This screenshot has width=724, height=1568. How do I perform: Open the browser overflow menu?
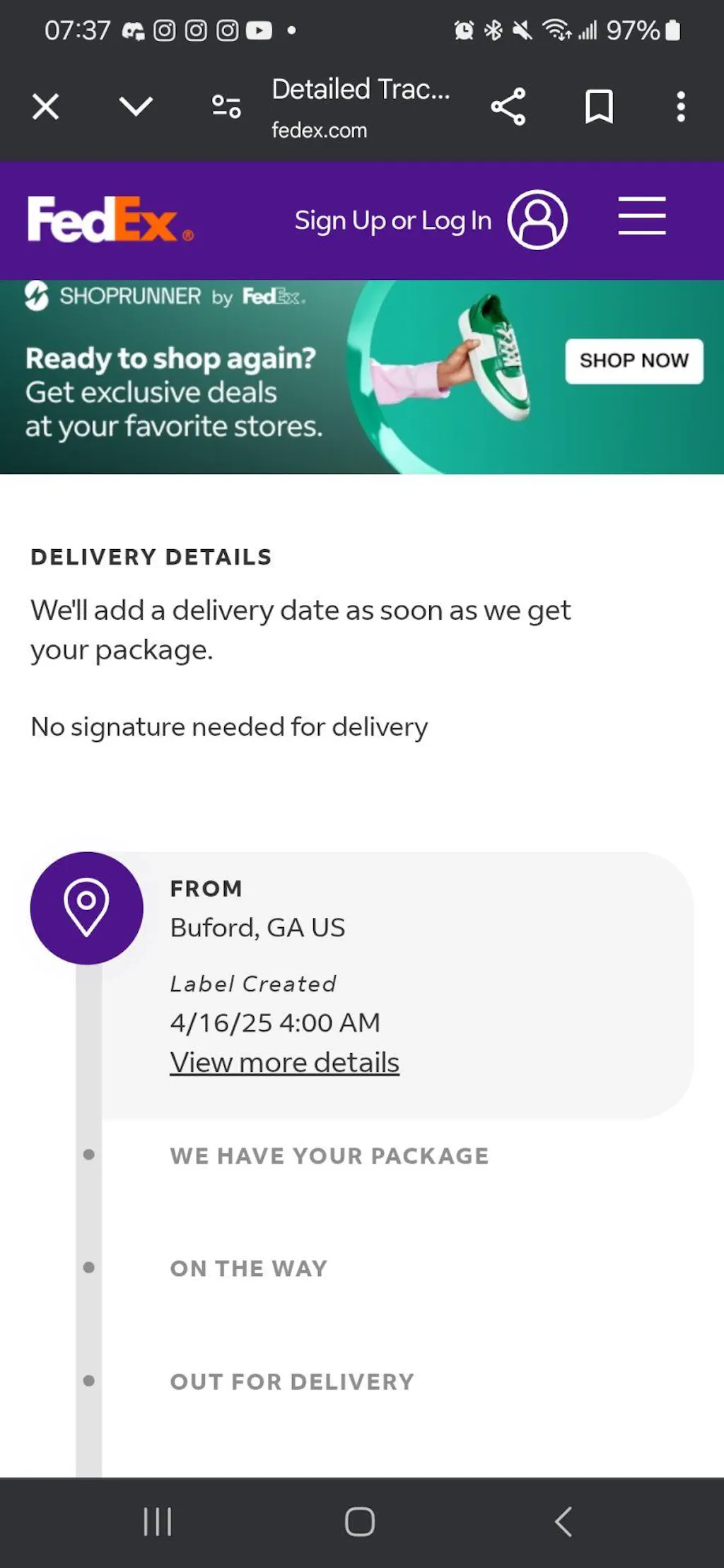tap(680, 107)
